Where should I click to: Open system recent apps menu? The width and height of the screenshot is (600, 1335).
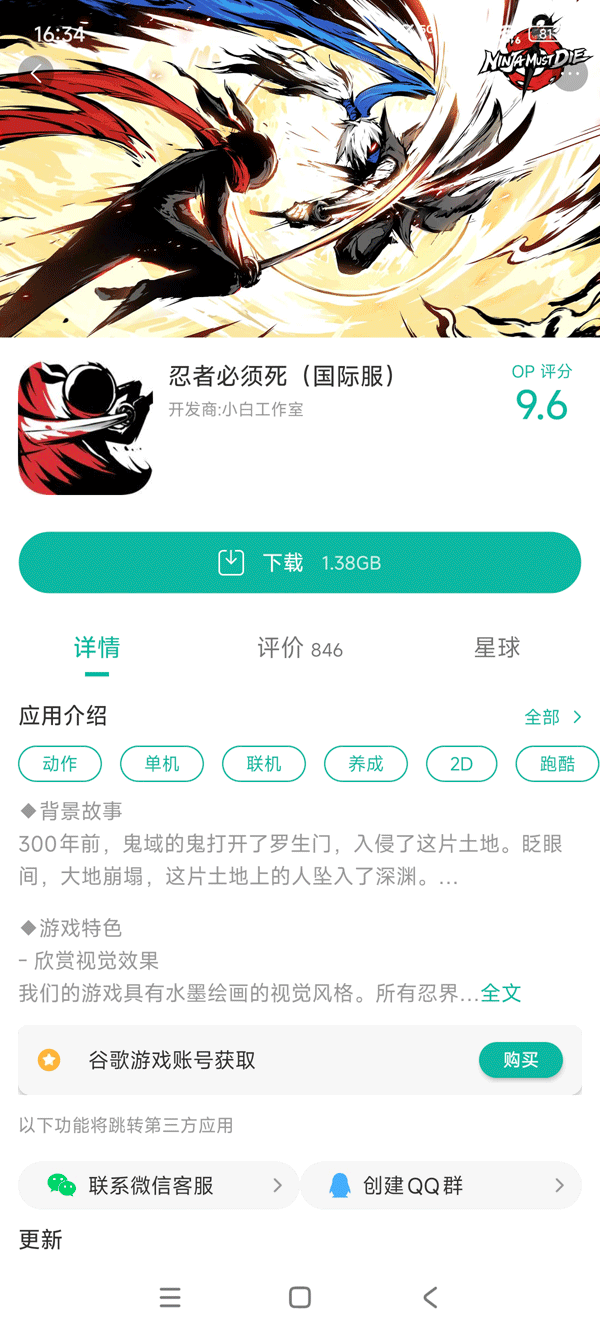pos(170,1298)
